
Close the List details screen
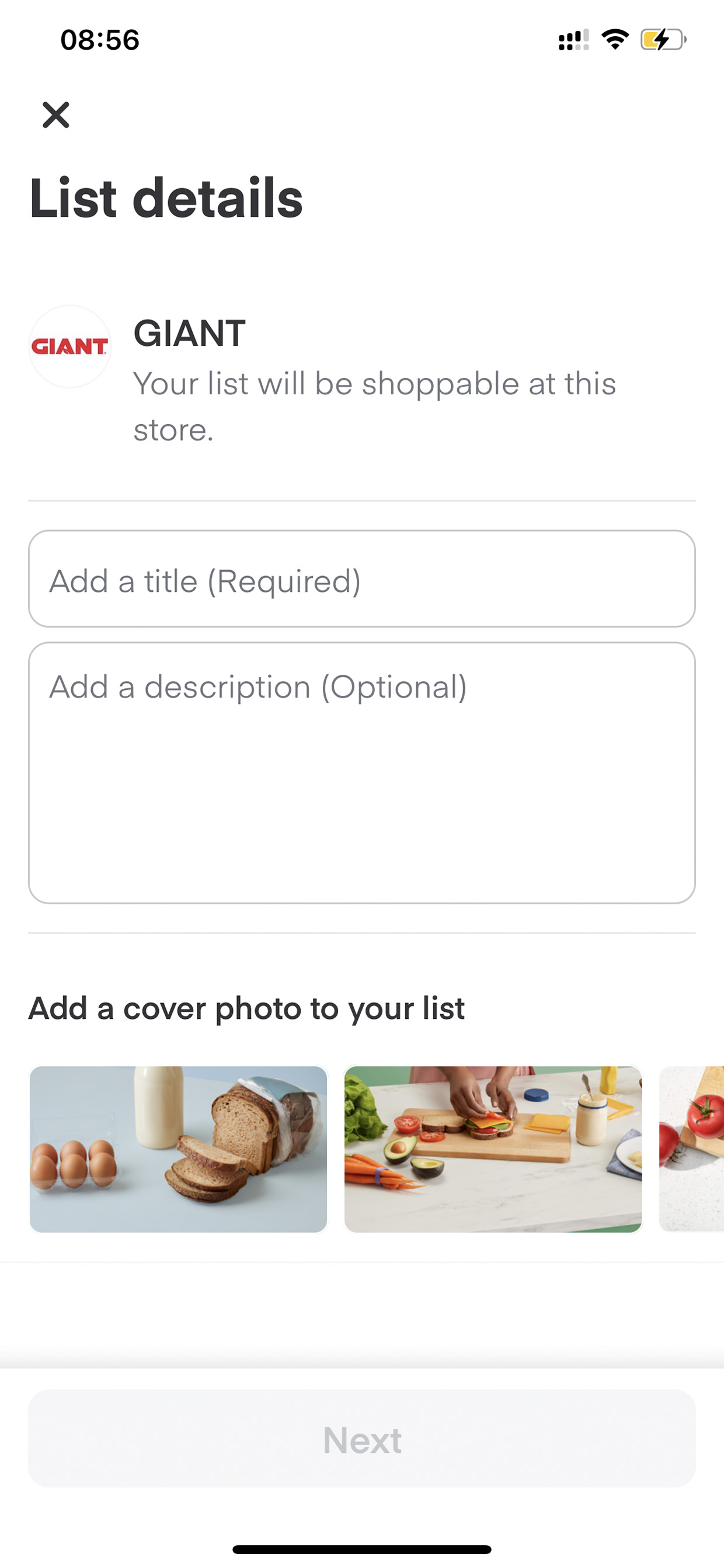click(x=56, y=115)
